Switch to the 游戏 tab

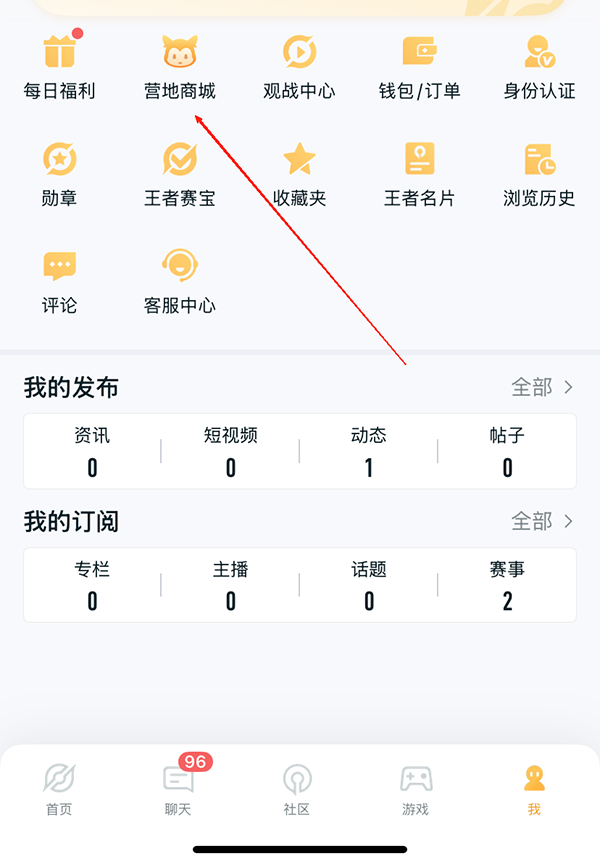[x=415, y=790]
